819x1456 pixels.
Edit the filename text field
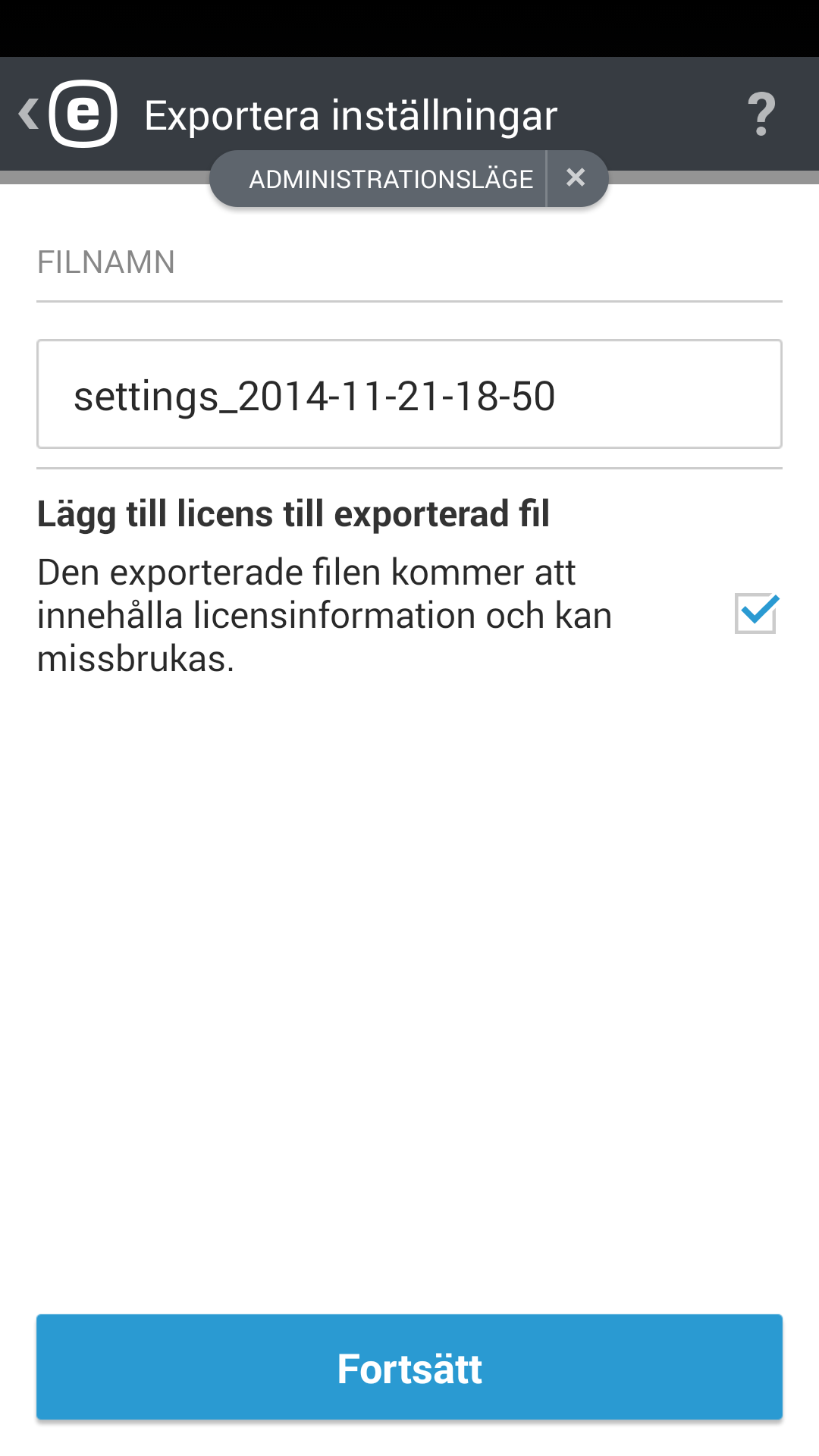[409, 394]
